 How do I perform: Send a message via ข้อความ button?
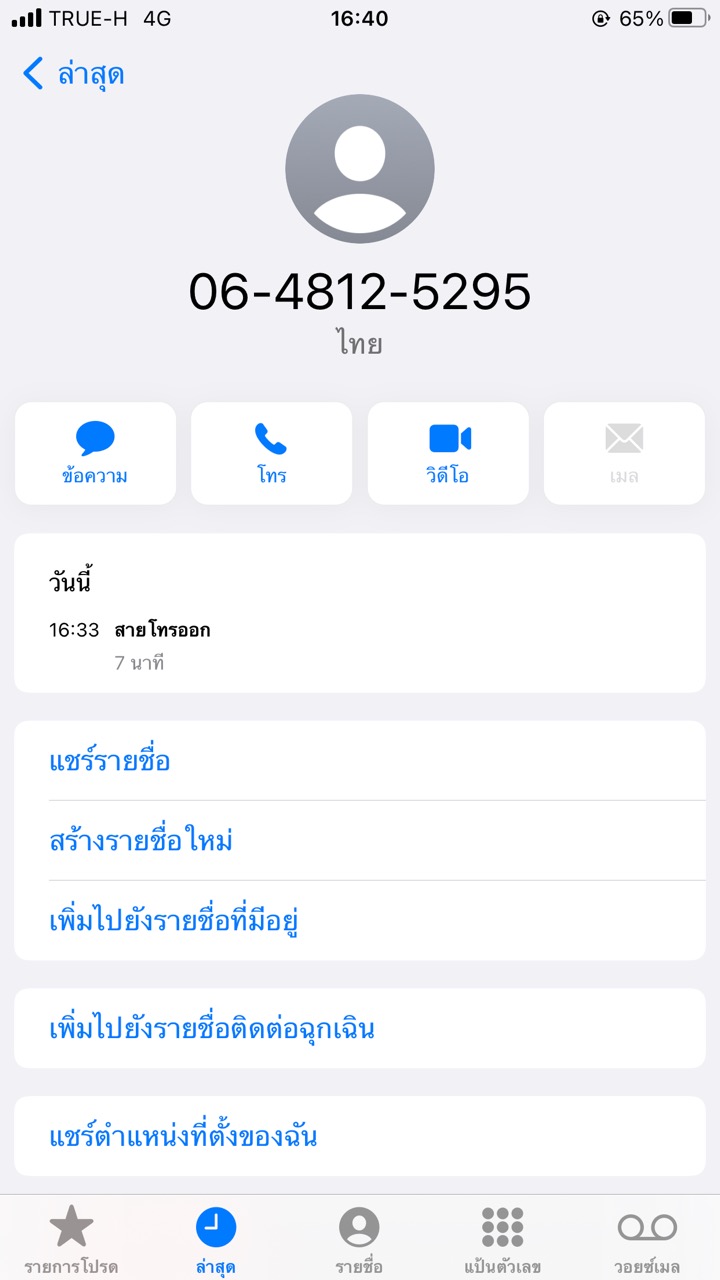(x=95, y=453)
